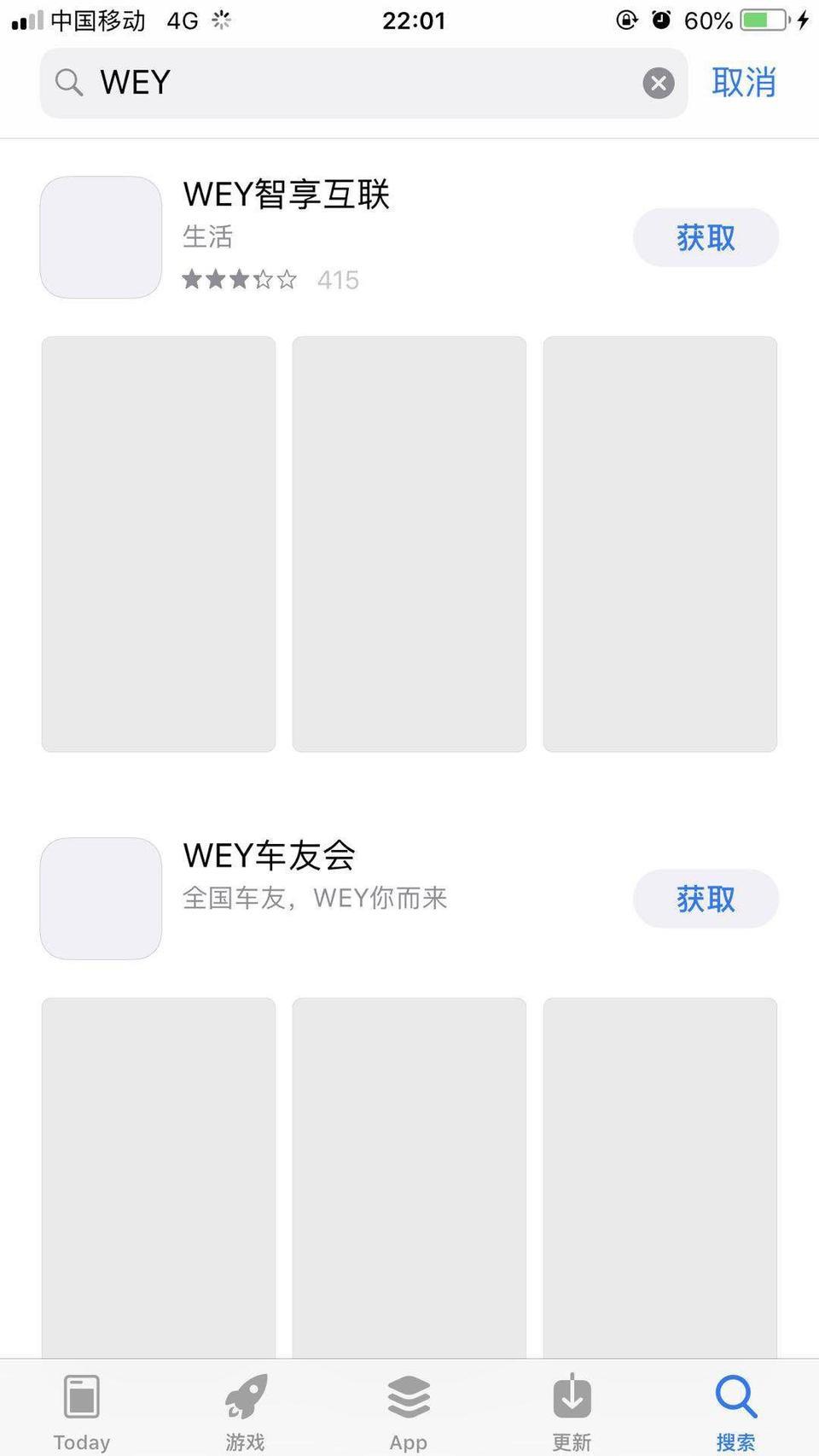Get the WEY智享互联 app
This screenshot has height=1456, width=819.
point(706,237)
